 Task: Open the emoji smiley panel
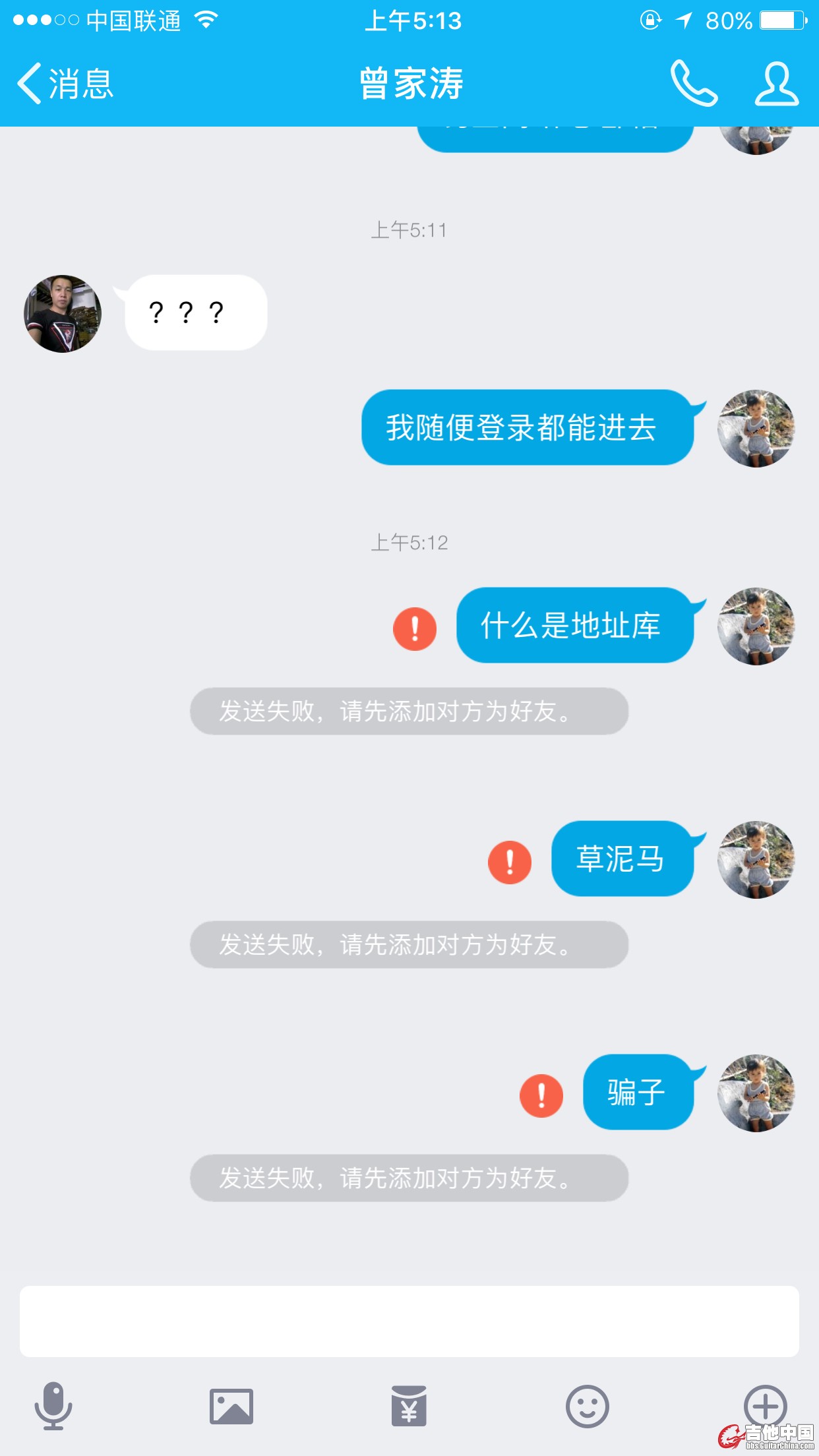[587, 1406]
